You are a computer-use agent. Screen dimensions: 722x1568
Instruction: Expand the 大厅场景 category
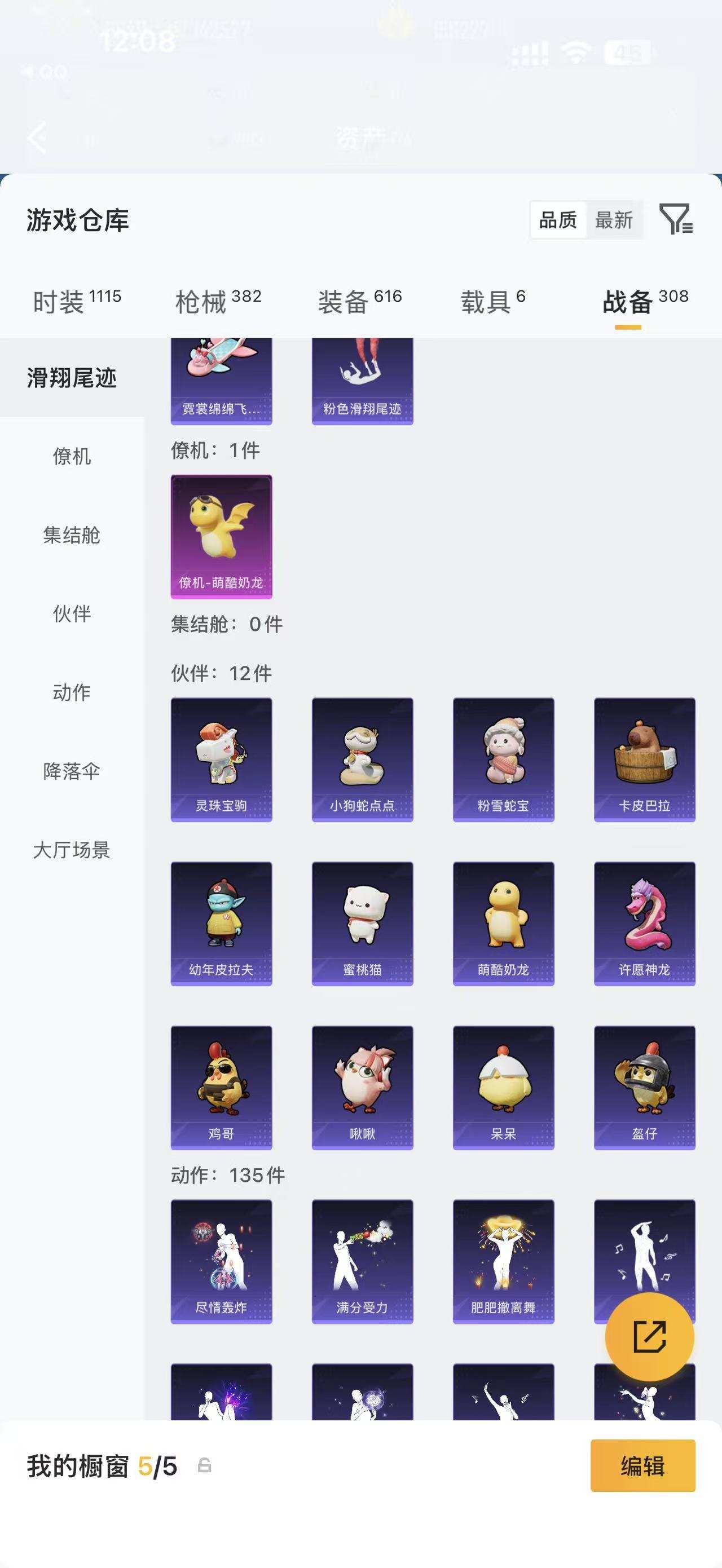(72, 851)
